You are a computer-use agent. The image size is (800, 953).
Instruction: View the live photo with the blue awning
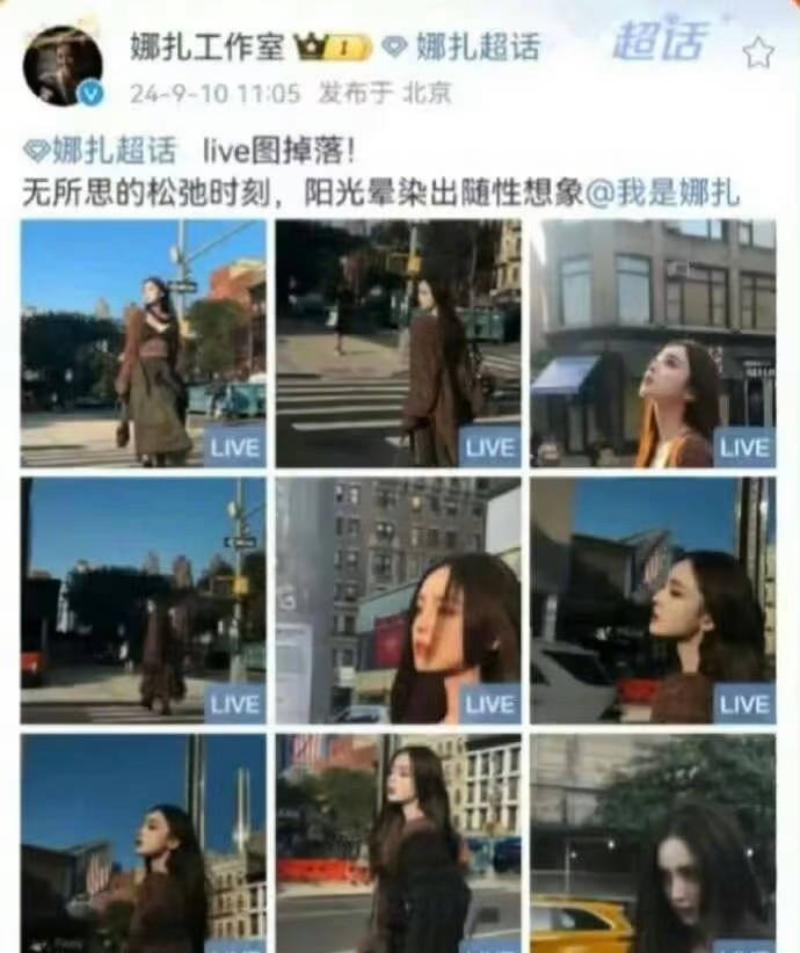click(x=652, y=343)
